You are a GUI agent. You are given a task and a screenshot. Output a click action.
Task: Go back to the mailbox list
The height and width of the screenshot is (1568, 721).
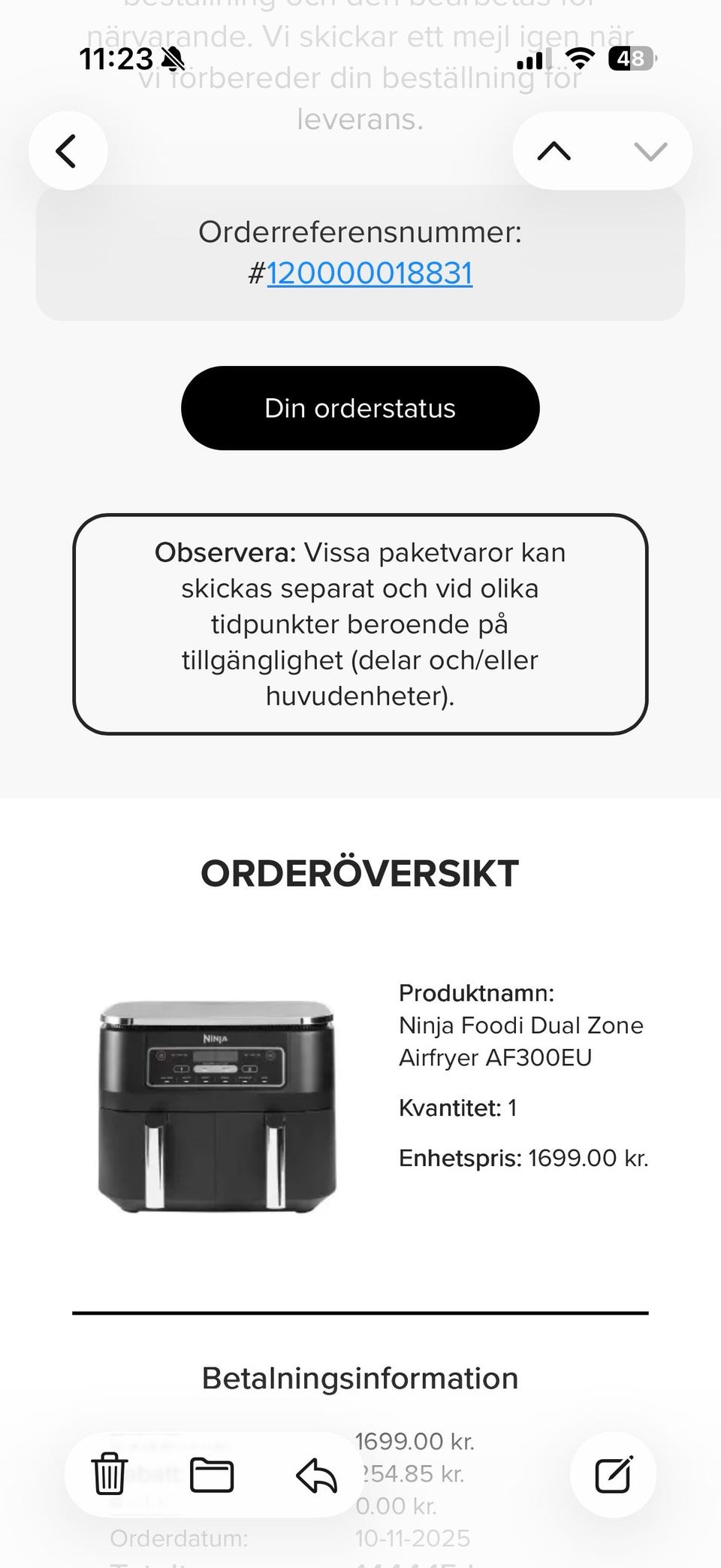tap(68, 151)
